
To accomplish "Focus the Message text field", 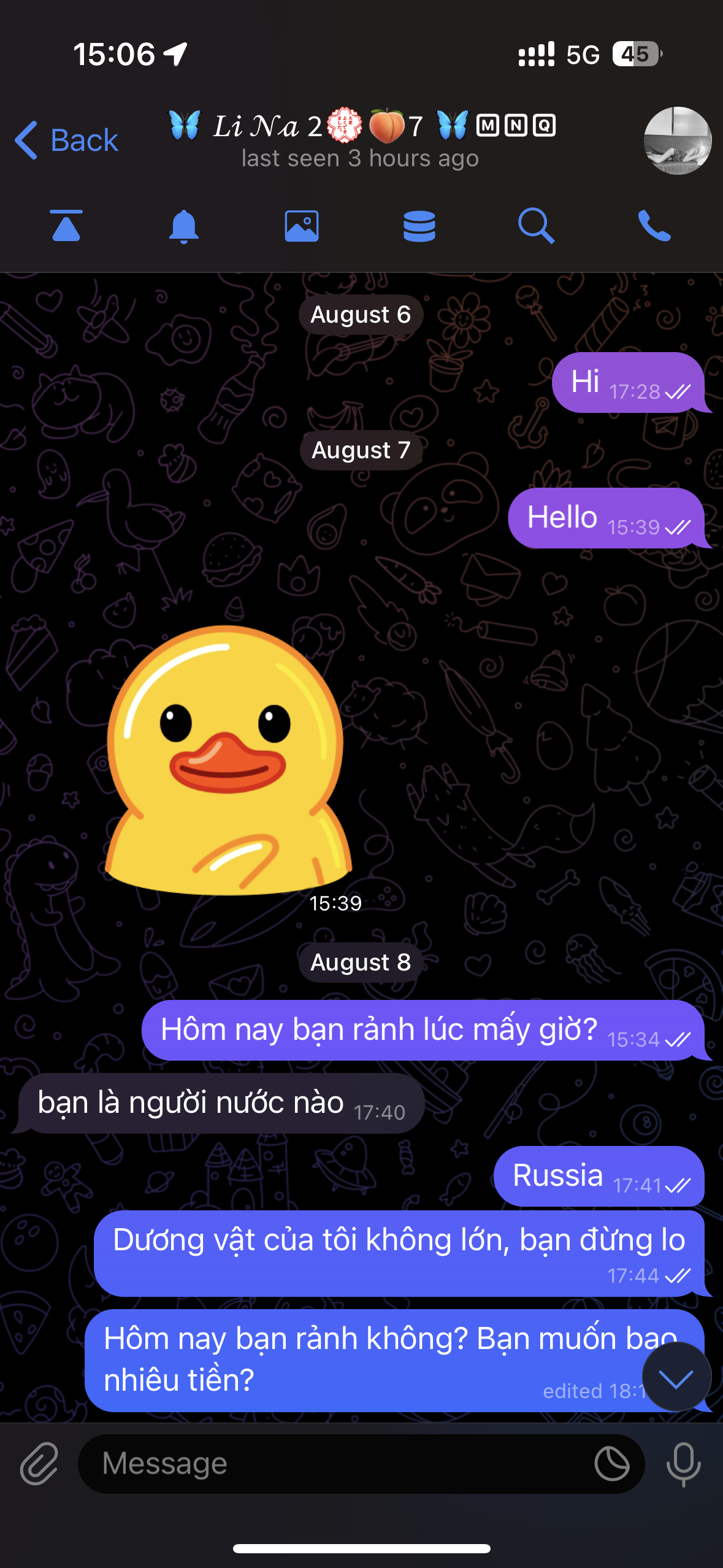I will coord(337,1463).
